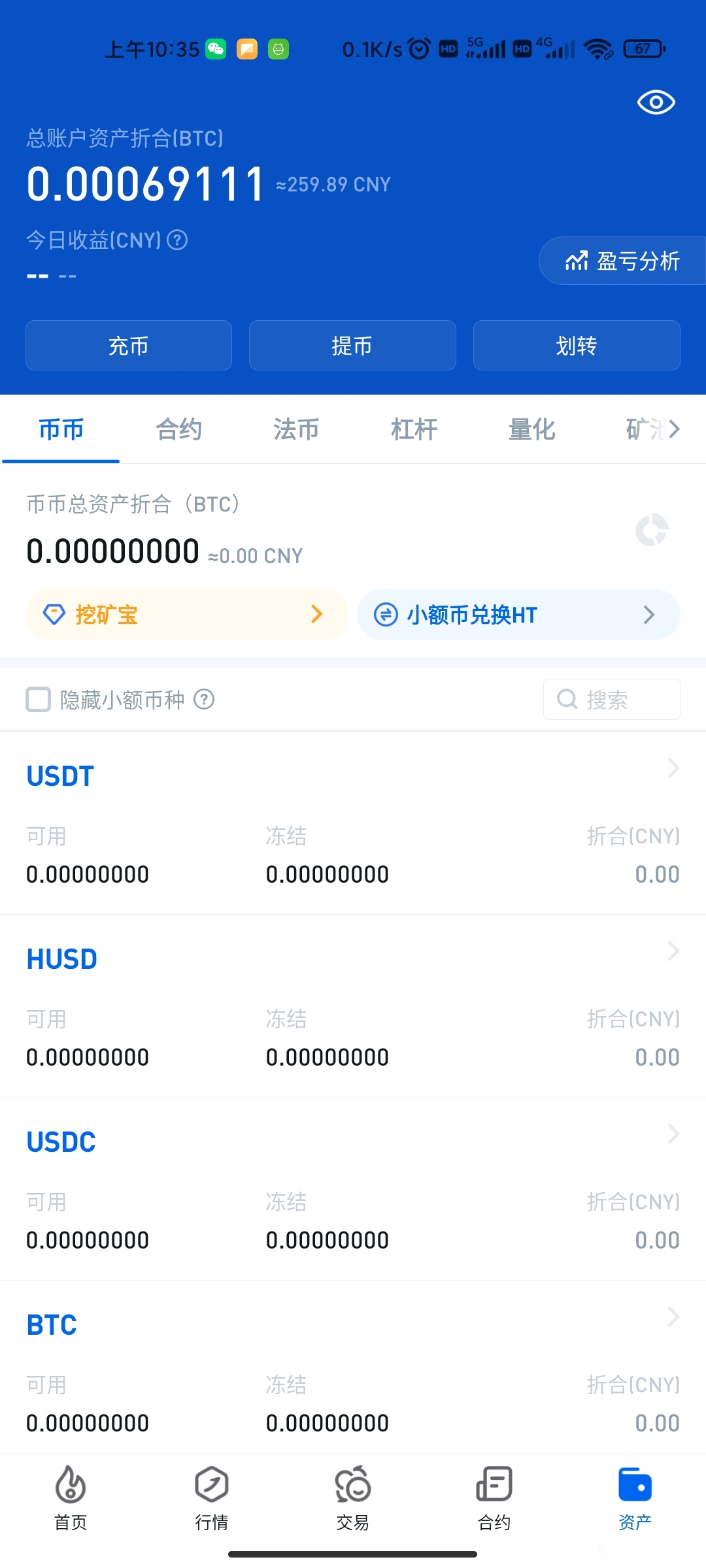Tap the 搜索 search box
Screen dimensions: 706x1568
[x=612, y=700]
